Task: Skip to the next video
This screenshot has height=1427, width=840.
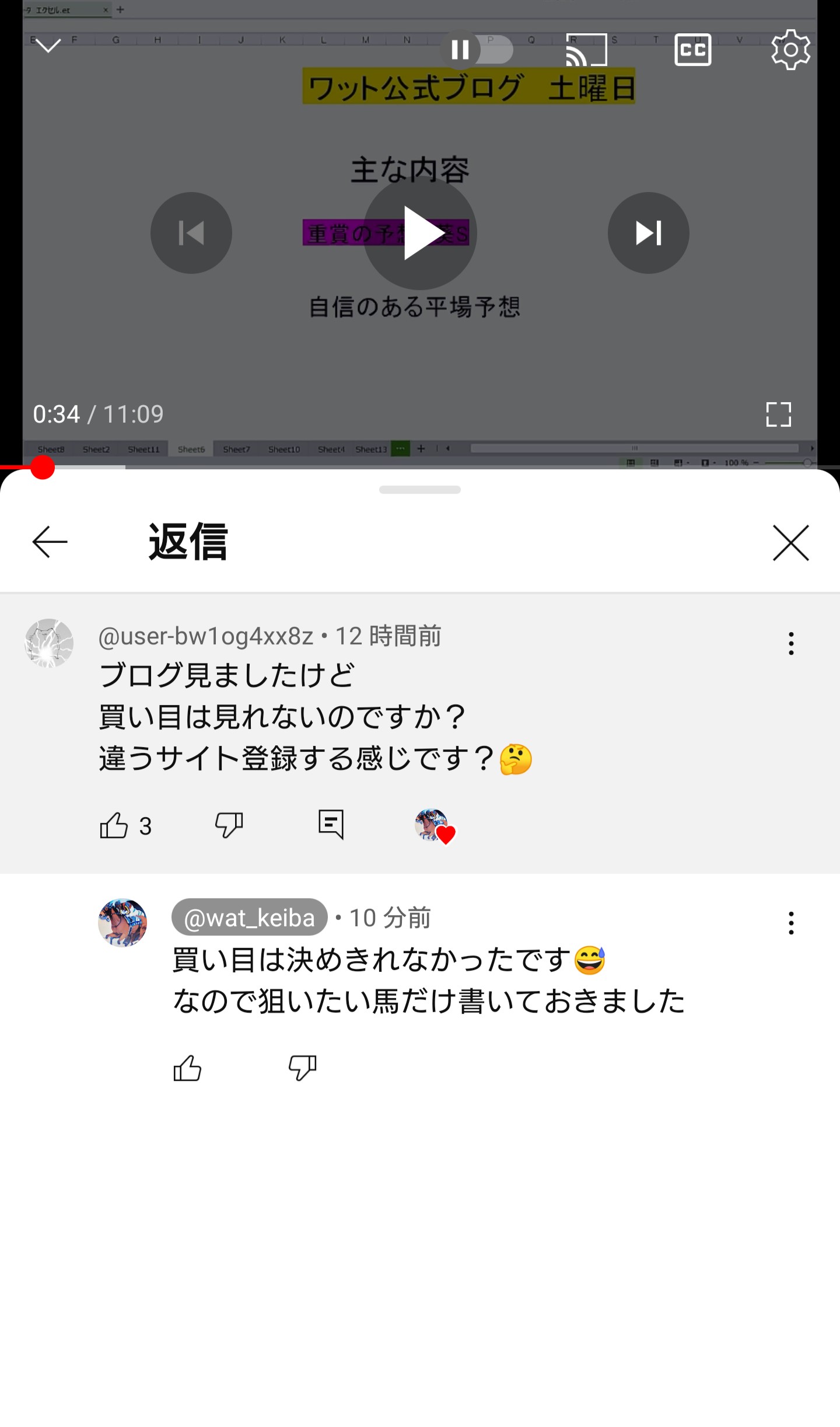Action: pos(648,233)
